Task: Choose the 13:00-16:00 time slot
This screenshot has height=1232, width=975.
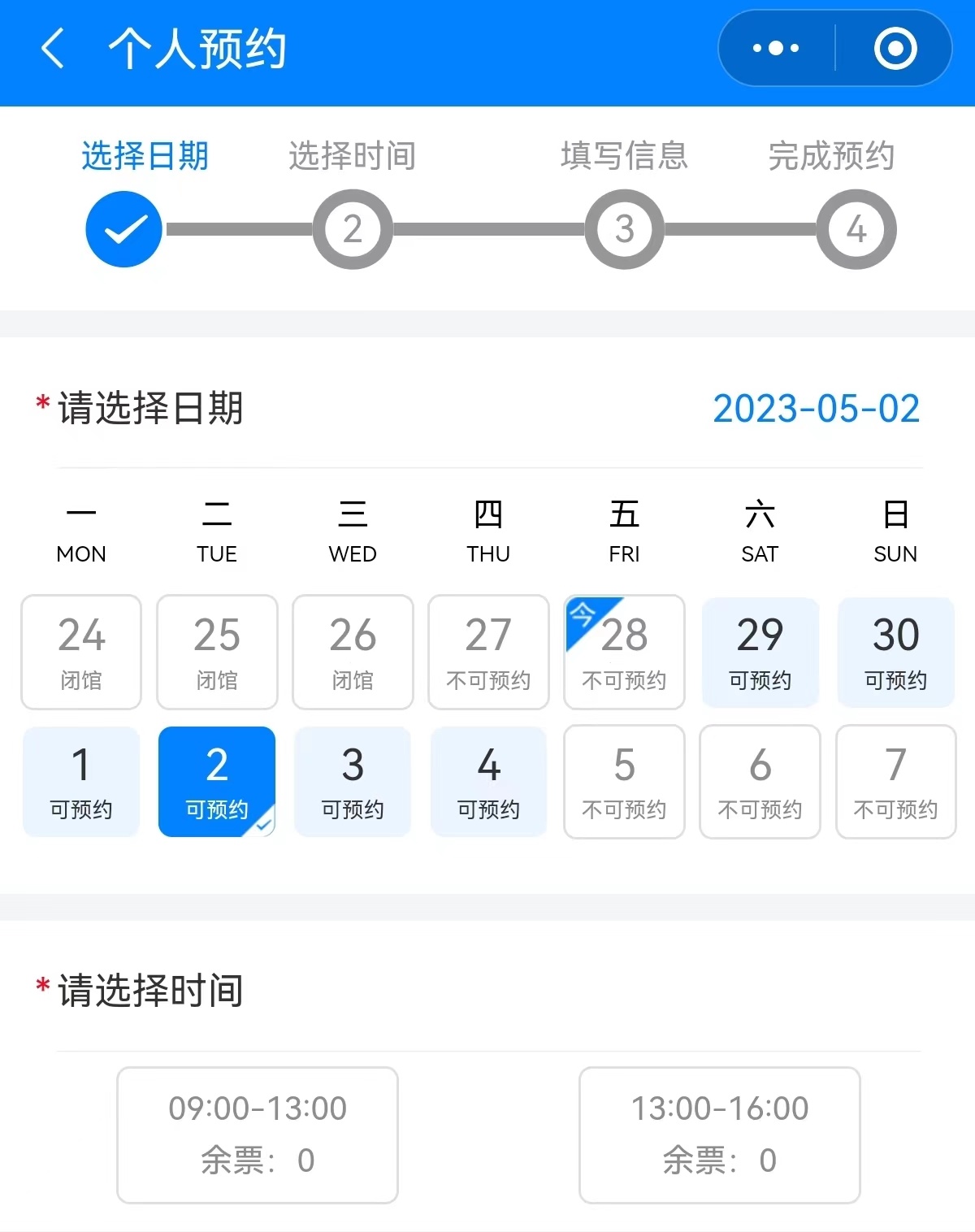Action: pyautogui.click(x=718, y=1134)
